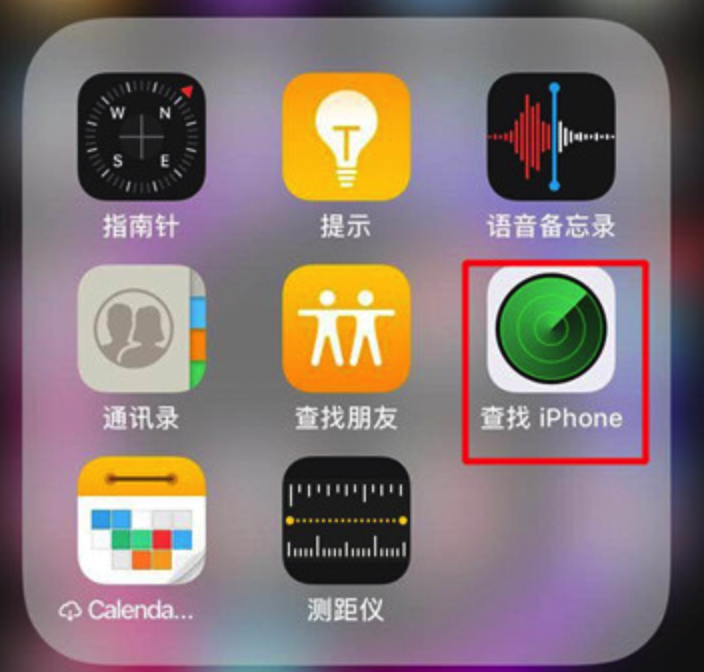704x672 pixels.
Task: Open the Calendars app icon
Action: 141,520
